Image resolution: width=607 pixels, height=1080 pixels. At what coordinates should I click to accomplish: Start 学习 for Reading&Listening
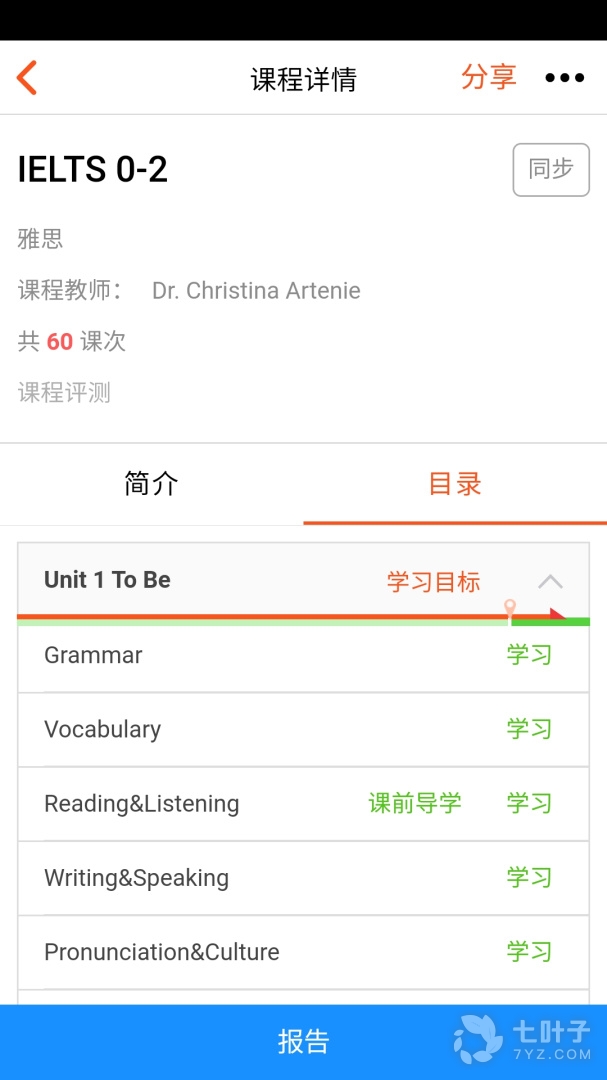(529, 803)
